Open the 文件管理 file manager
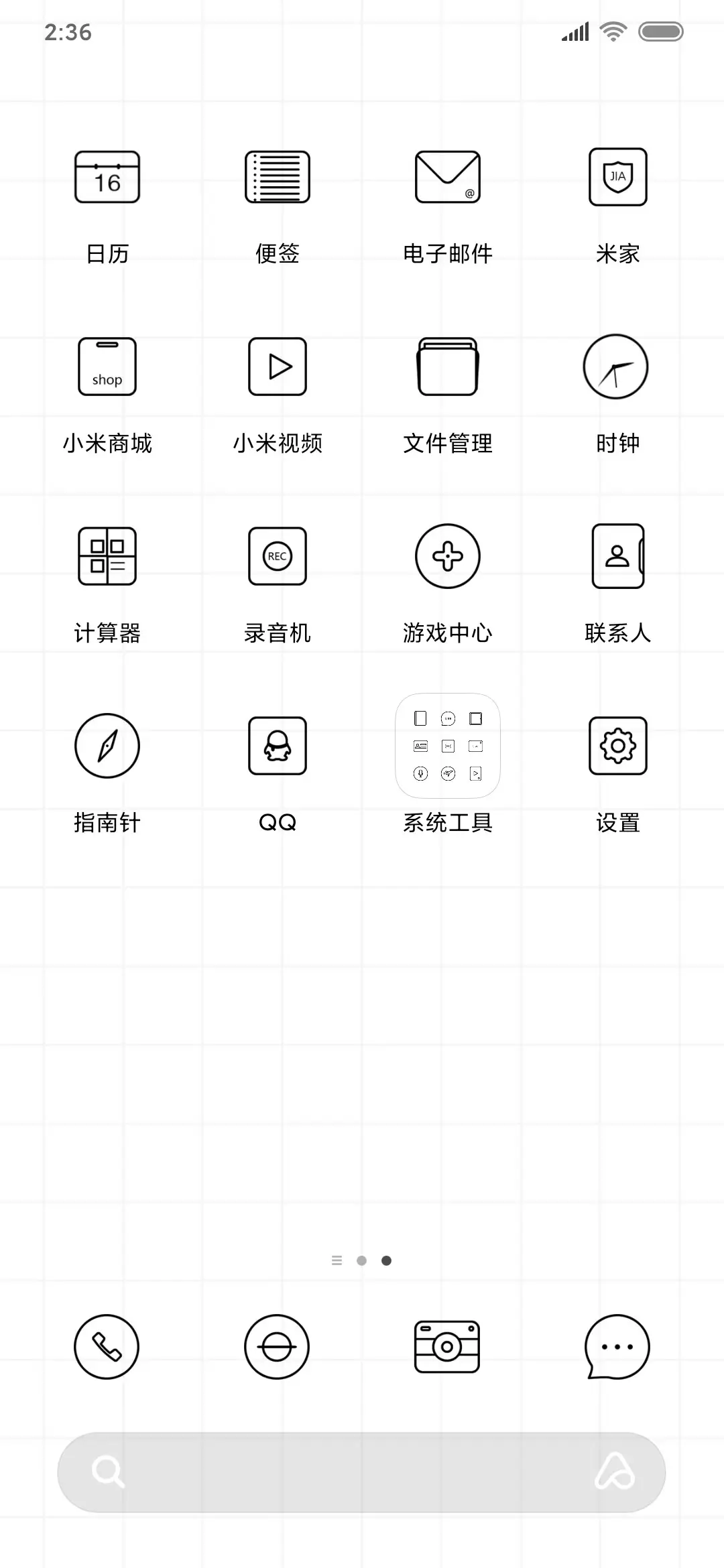Image resolution: width=724 pixels, height=1568 pixels. [x=447, y=366]
